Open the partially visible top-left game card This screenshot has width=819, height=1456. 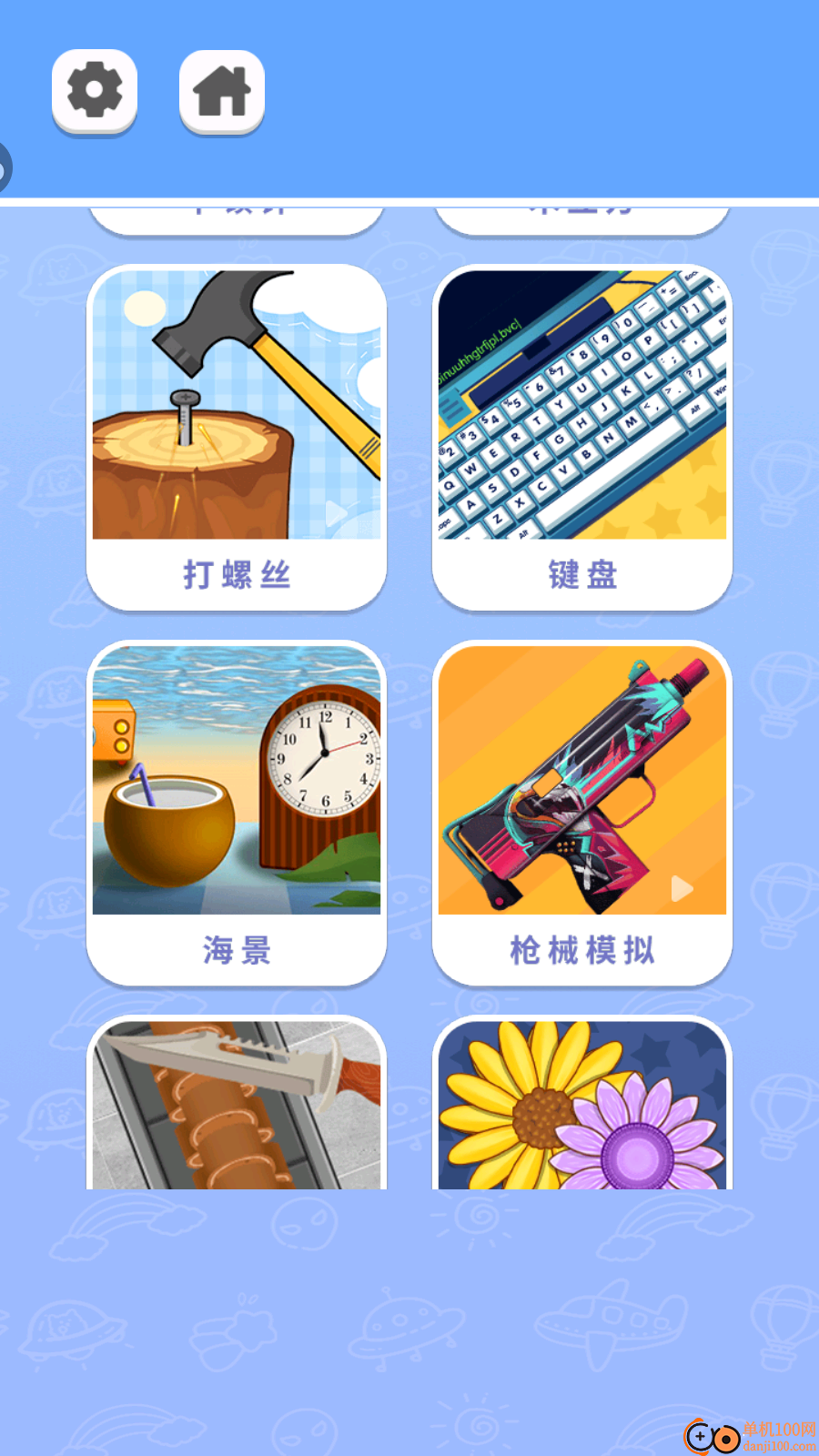click(235, 214)
